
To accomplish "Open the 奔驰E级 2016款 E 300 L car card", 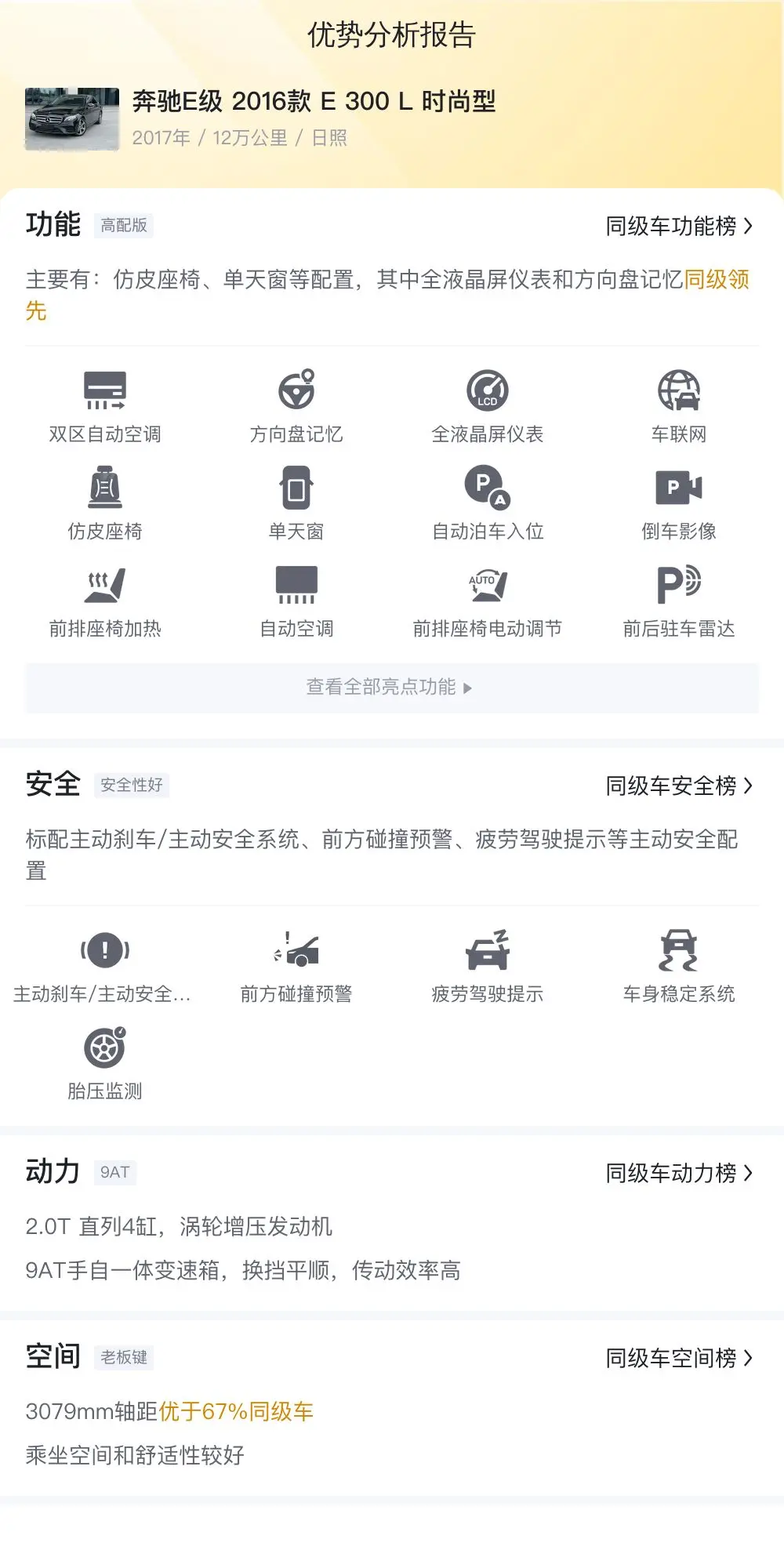I will point(314,118).
